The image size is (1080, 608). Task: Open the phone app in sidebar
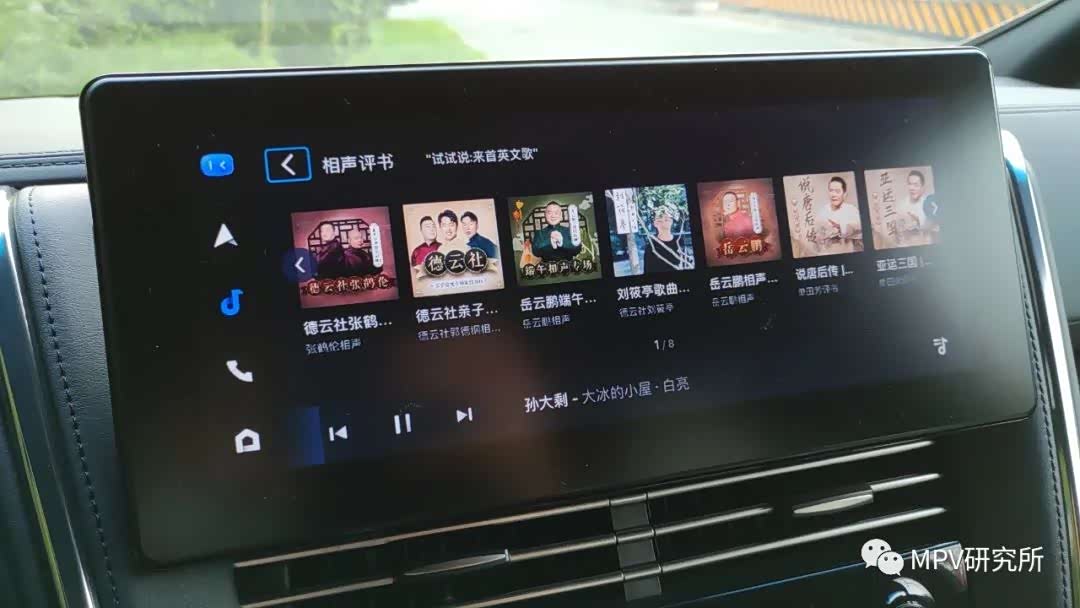pyautogui.click(x=239, y=371)
